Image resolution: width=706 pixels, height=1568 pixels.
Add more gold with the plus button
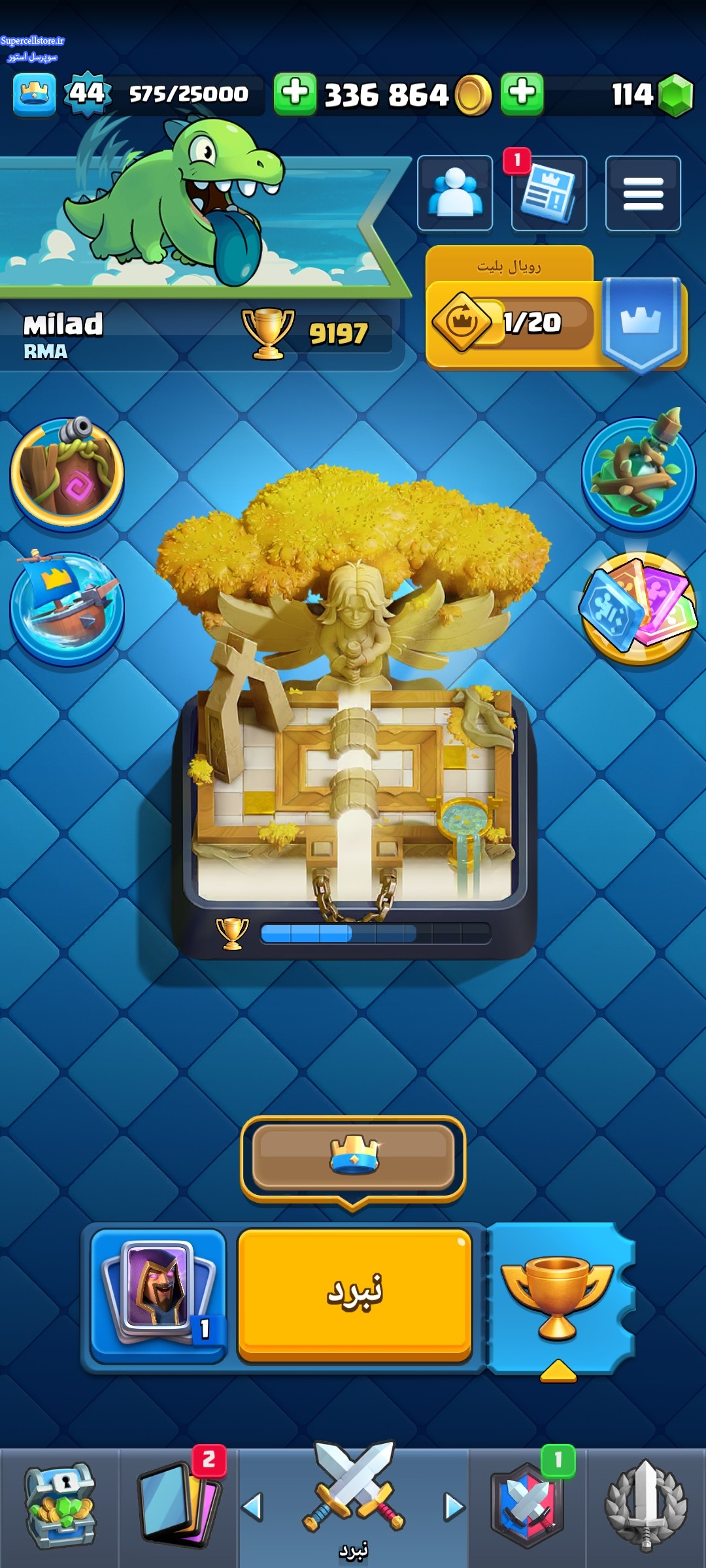click(295, 94)
